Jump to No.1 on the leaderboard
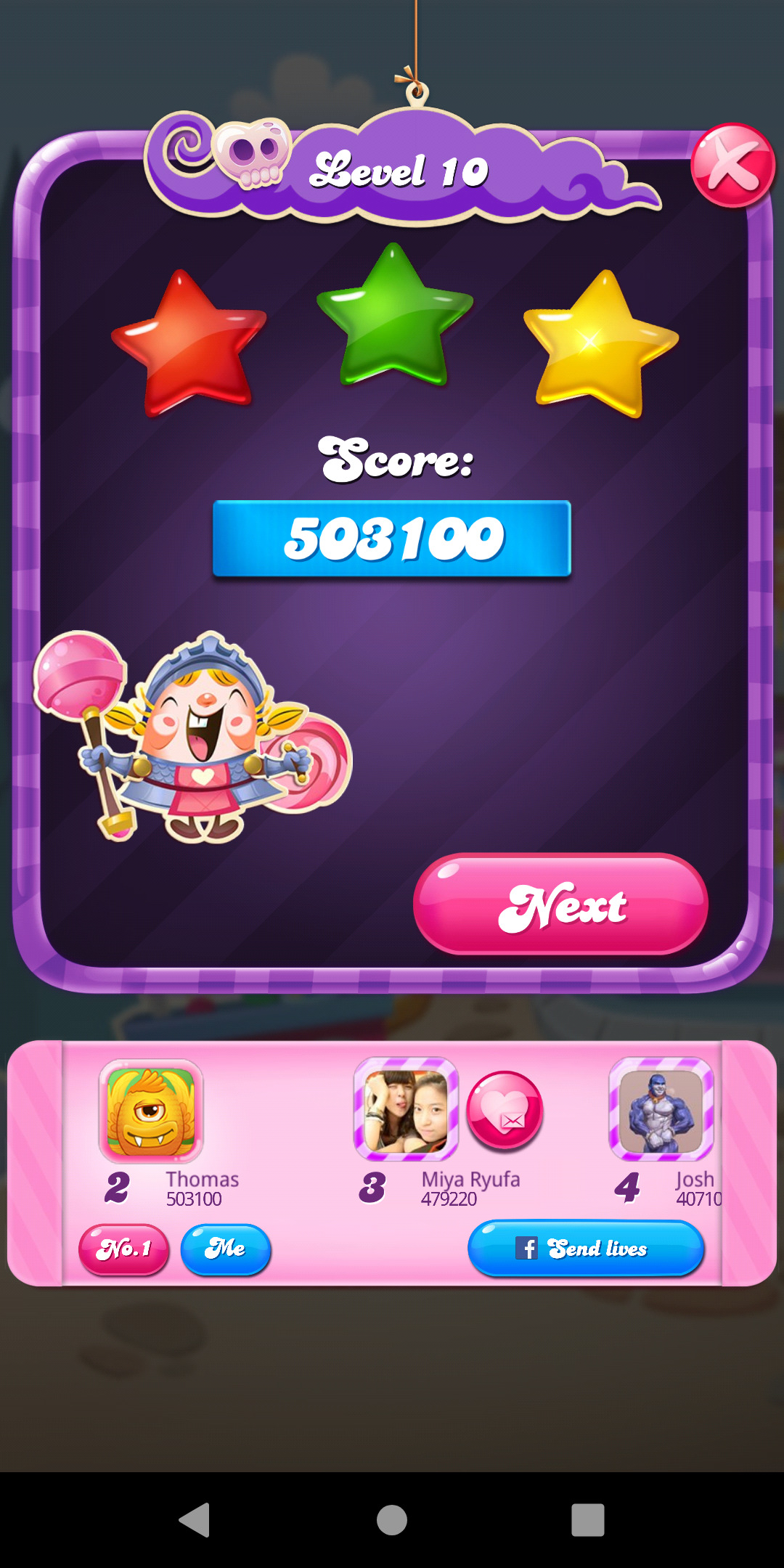 [124, 1249]
